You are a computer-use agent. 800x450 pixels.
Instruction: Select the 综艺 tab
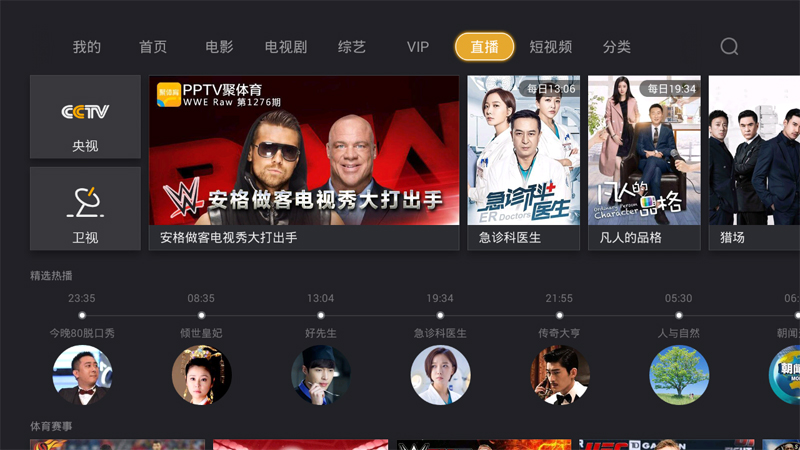point(352,47)
